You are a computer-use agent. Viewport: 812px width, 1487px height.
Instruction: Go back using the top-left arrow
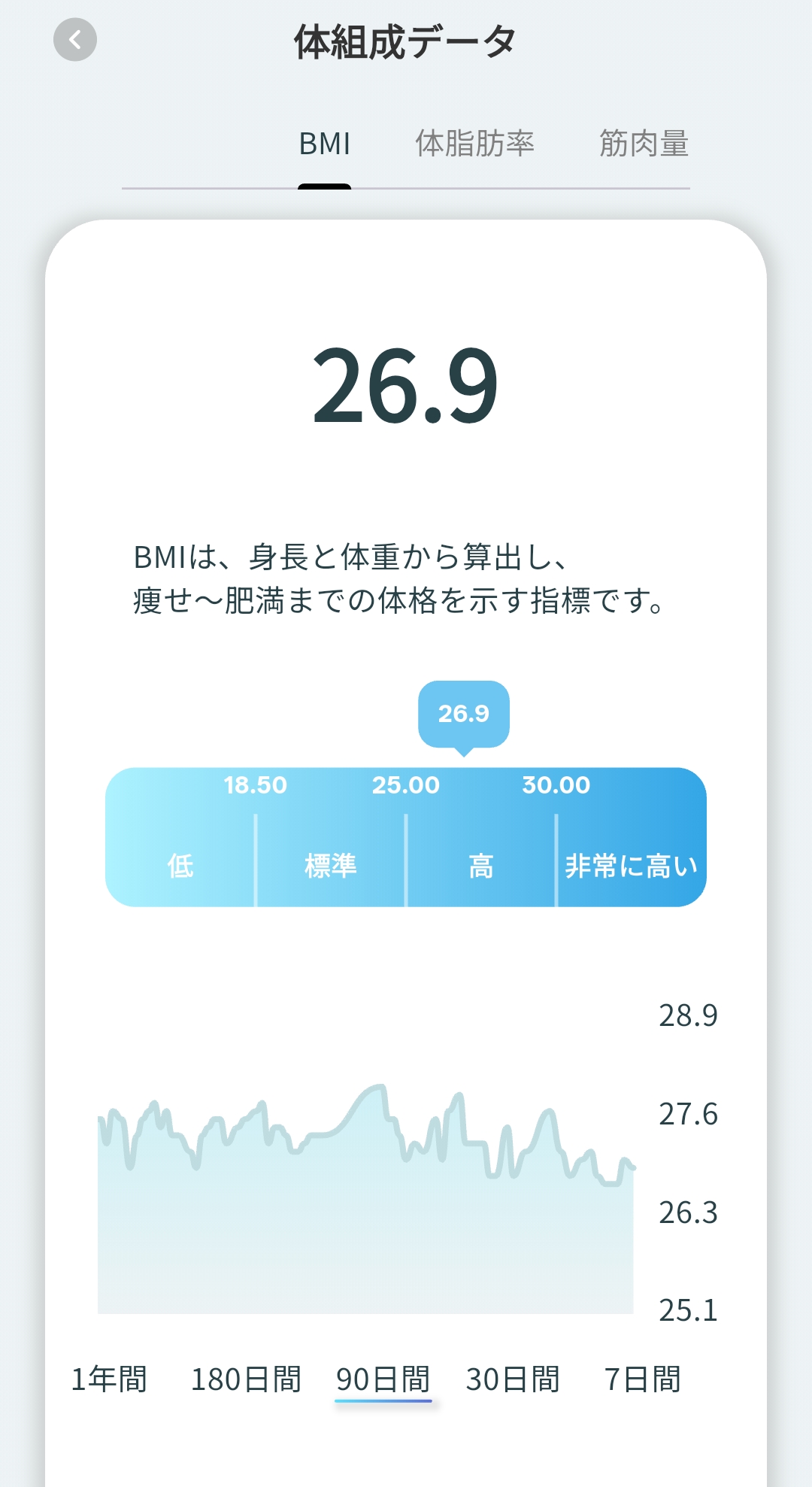[75, 40]
